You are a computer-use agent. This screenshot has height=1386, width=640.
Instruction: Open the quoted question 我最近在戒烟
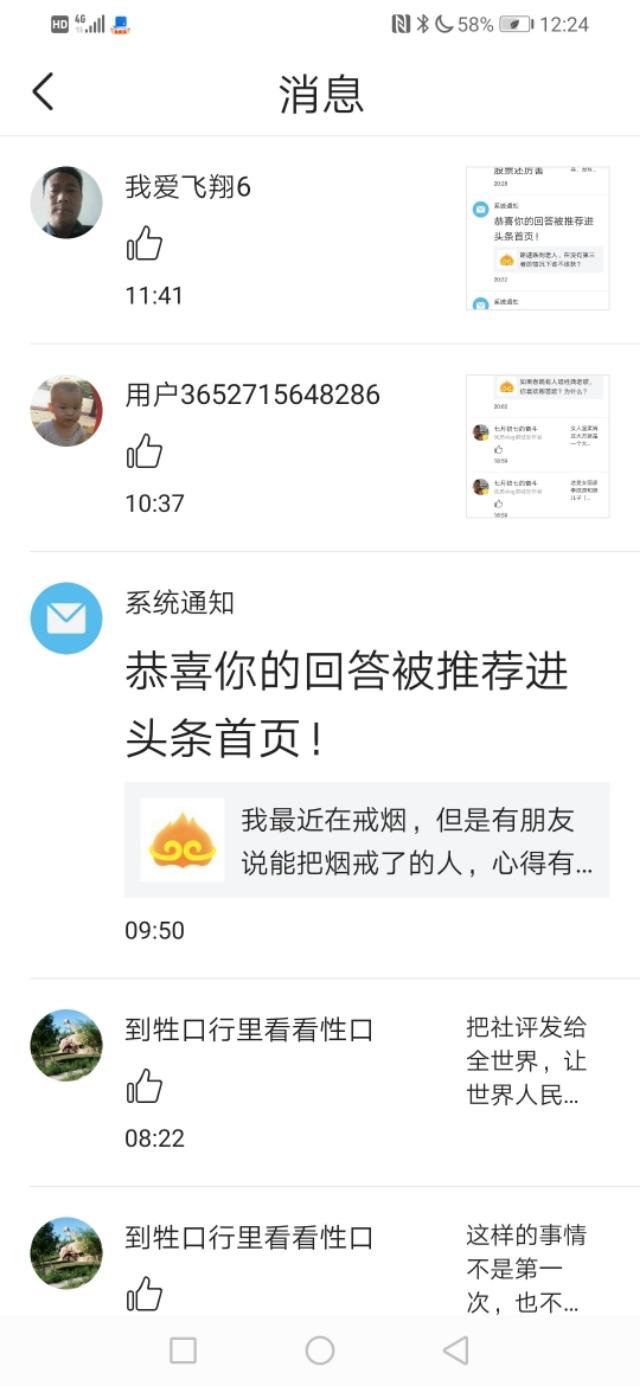(367, 840)
